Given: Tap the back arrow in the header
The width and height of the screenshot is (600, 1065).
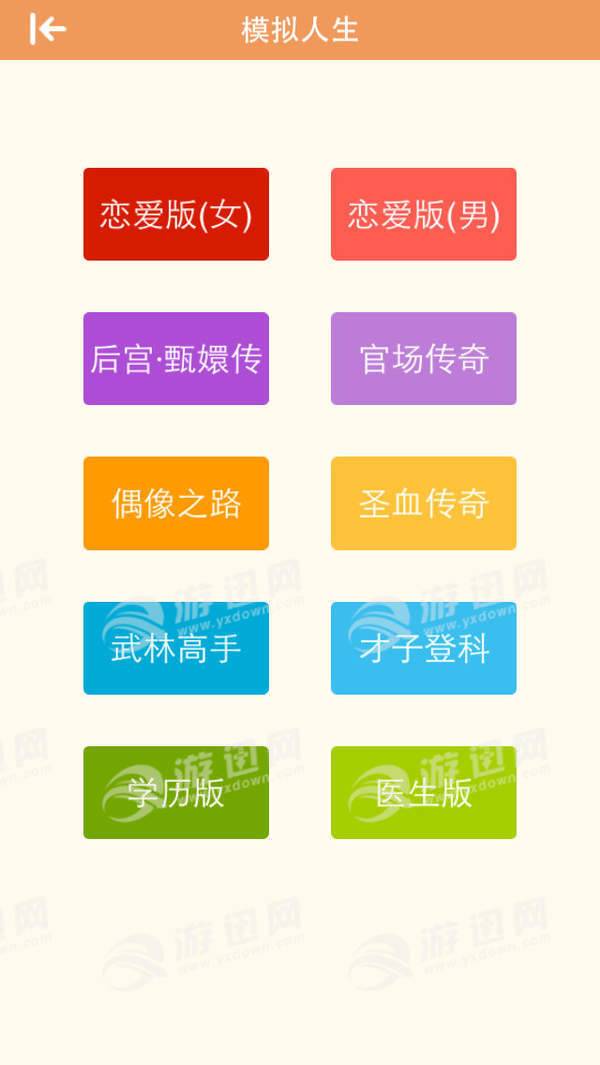Looking at the screenshot, I should point(47,30).
